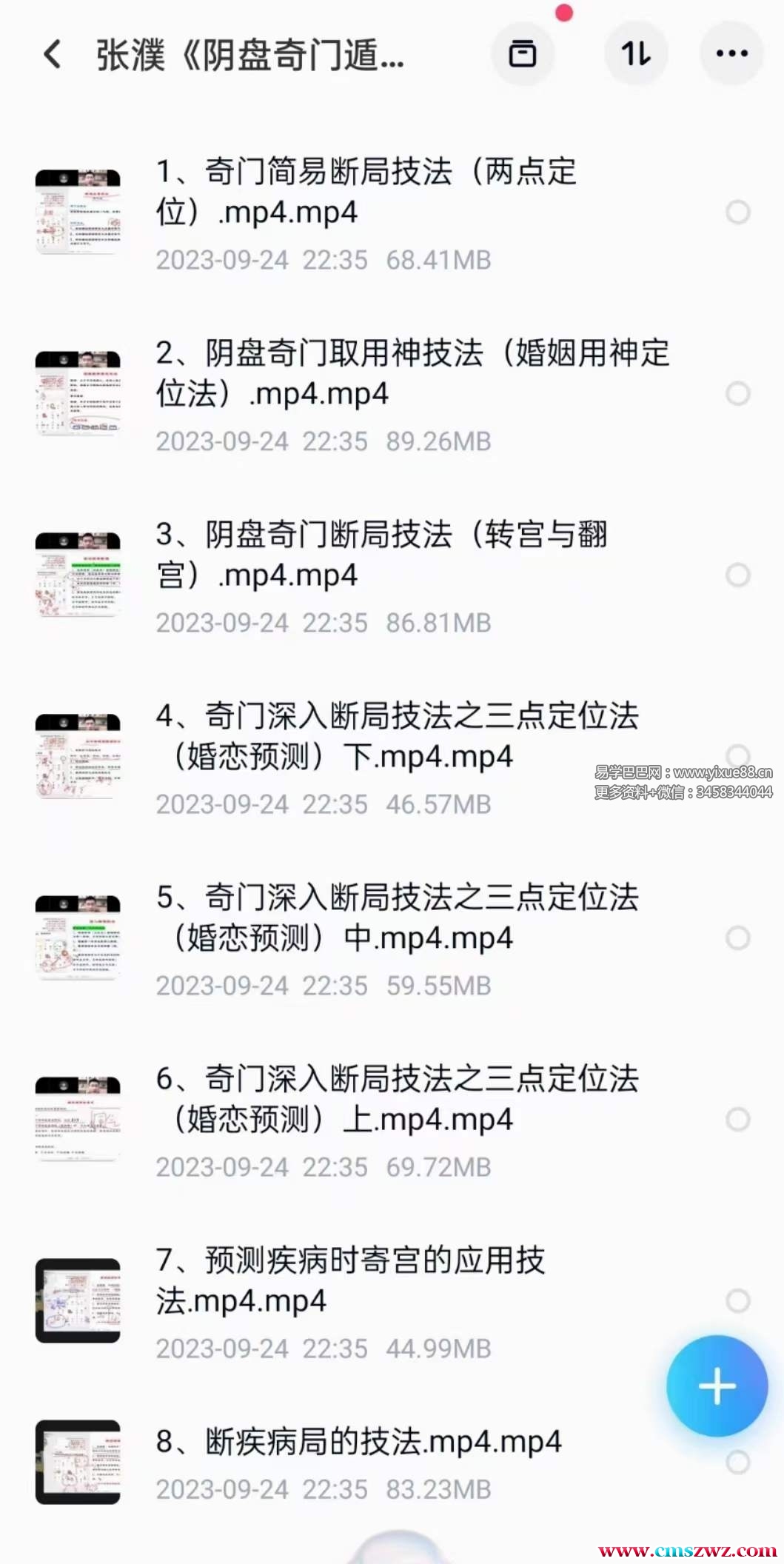Mark file 3、阴盘奇门断局技法 as selected

[737, 575]
